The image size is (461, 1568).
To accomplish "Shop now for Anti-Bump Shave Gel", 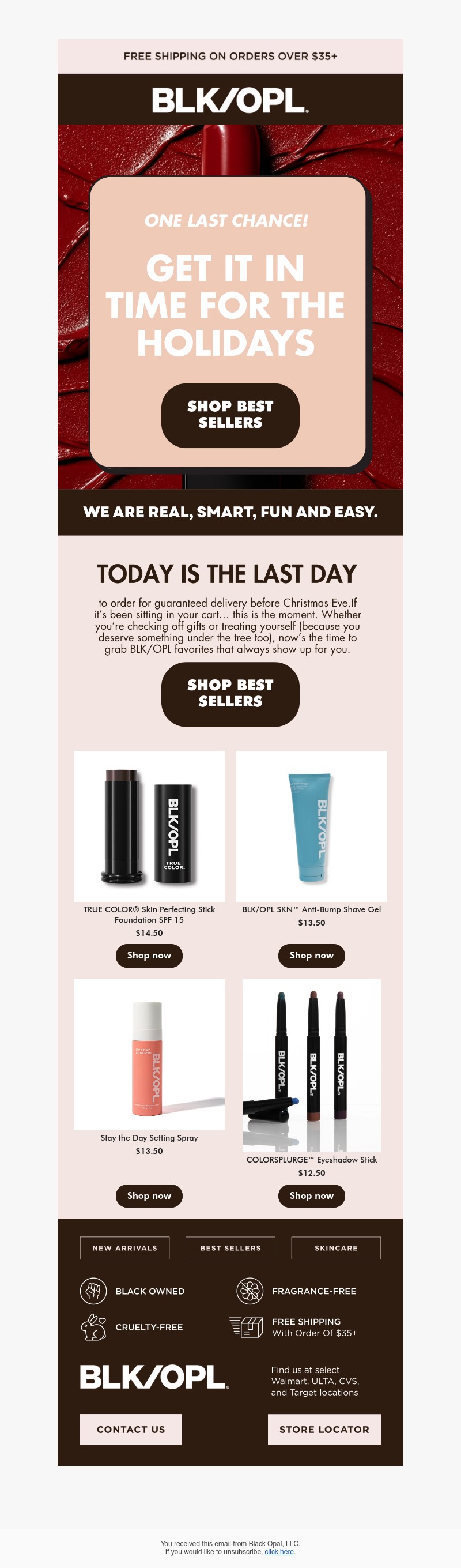I will [x=311, y=955].
